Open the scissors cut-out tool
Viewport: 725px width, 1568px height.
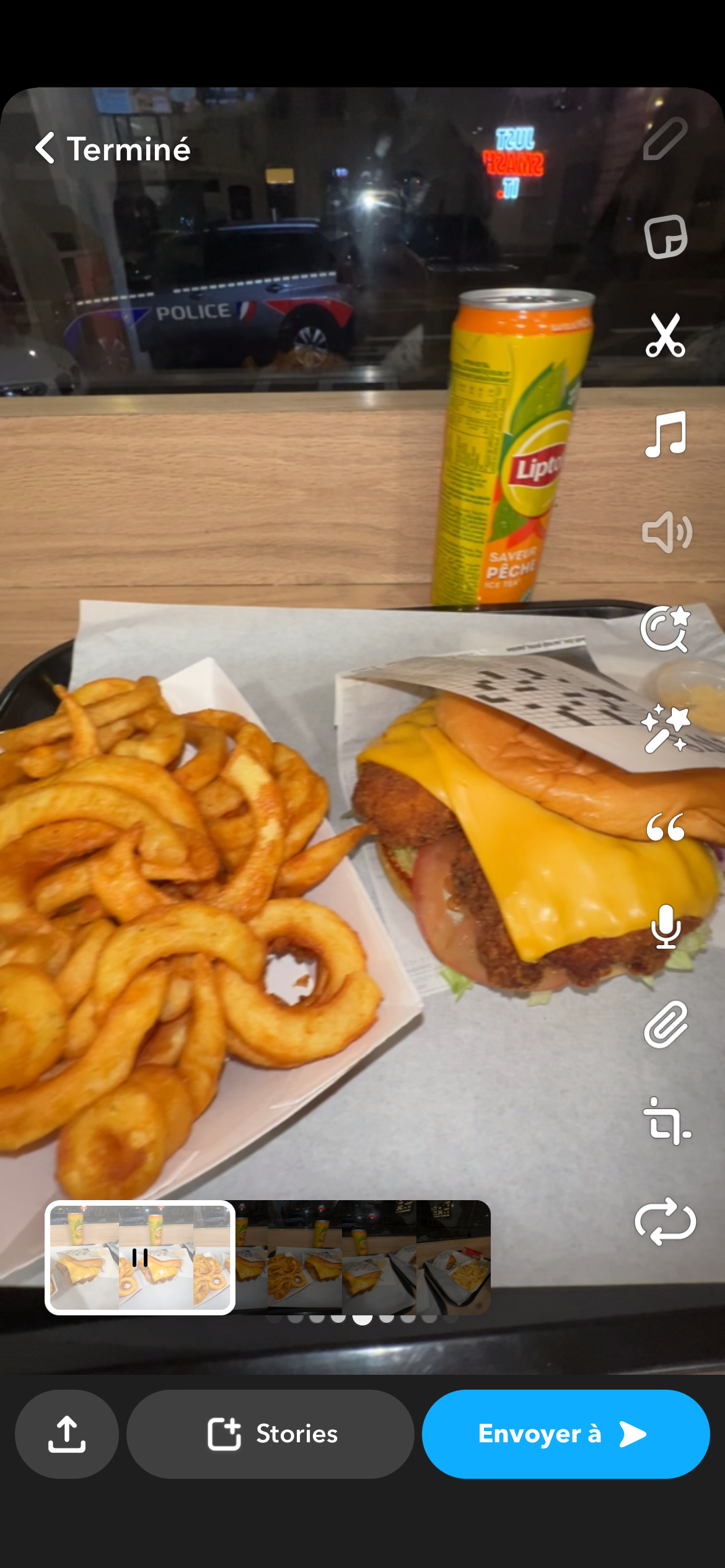click(666, 335)
